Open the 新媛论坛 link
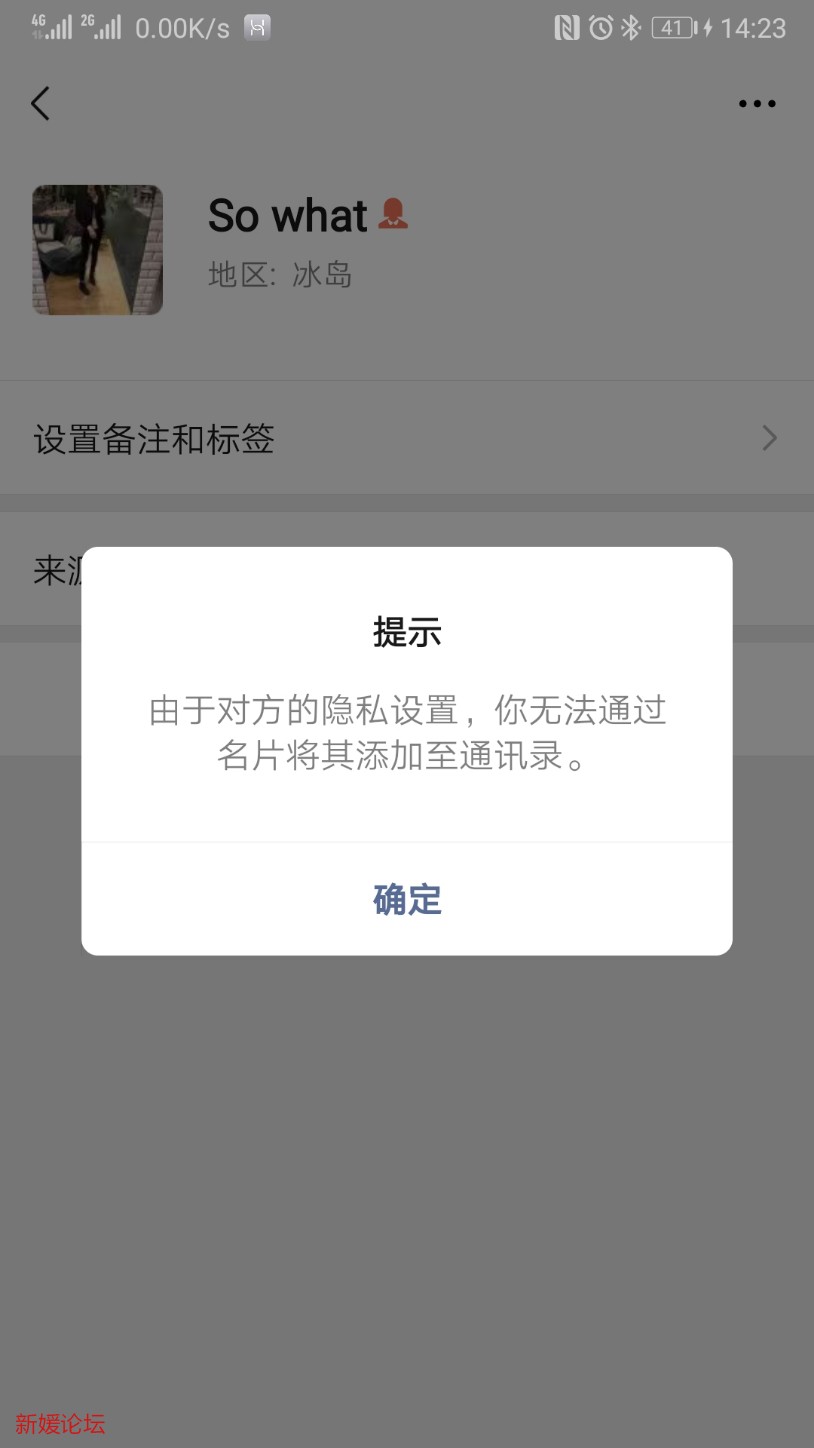Screen dimensions: 814x1448 (x=59, y=1424)
